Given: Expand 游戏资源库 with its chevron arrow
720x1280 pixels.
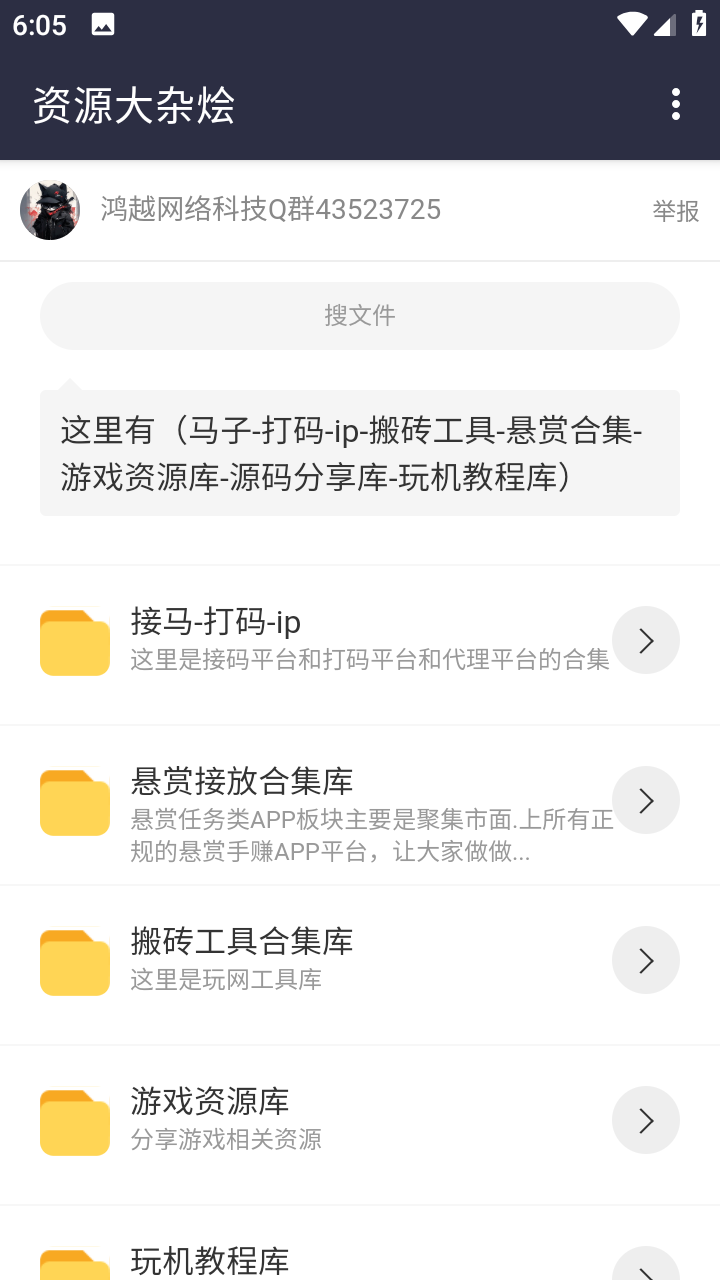Looking at the screenshot, I should coord(645,1120).
